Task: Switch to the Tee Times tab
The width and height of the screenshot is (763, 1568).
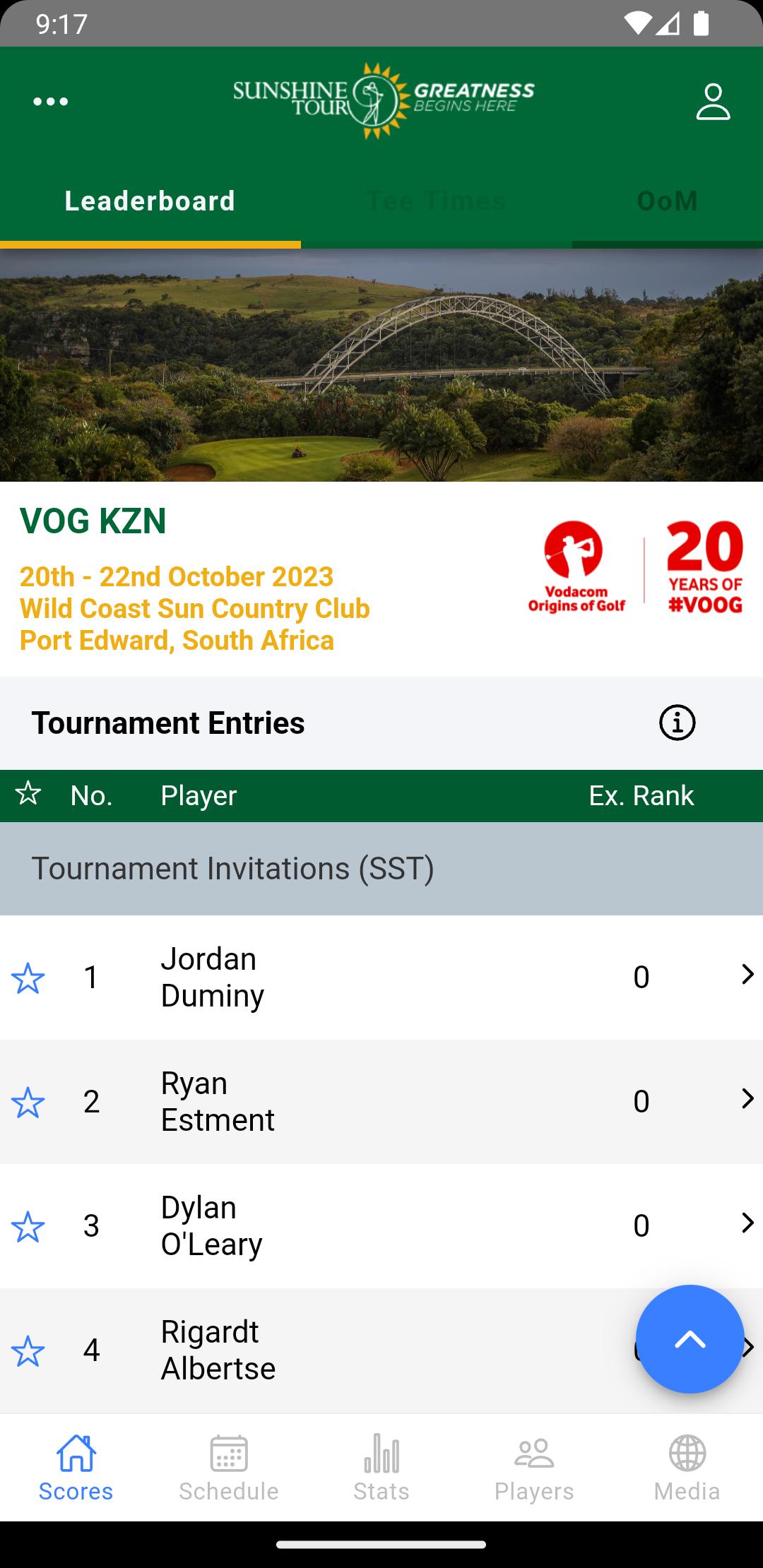Action: tap(437, 201)
